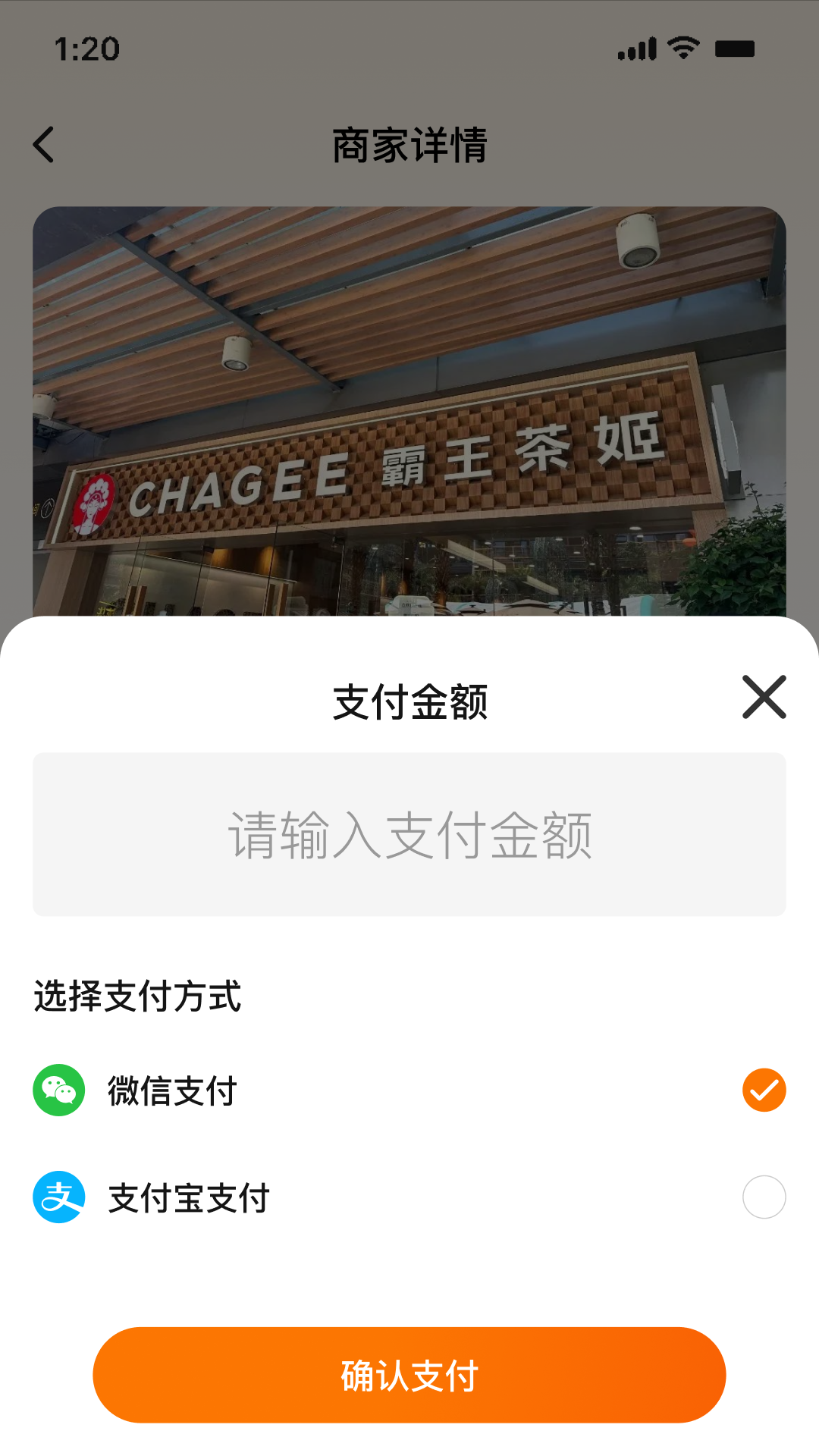
Task: Tap the cellular signal icon
Action: tap(637, 47)
